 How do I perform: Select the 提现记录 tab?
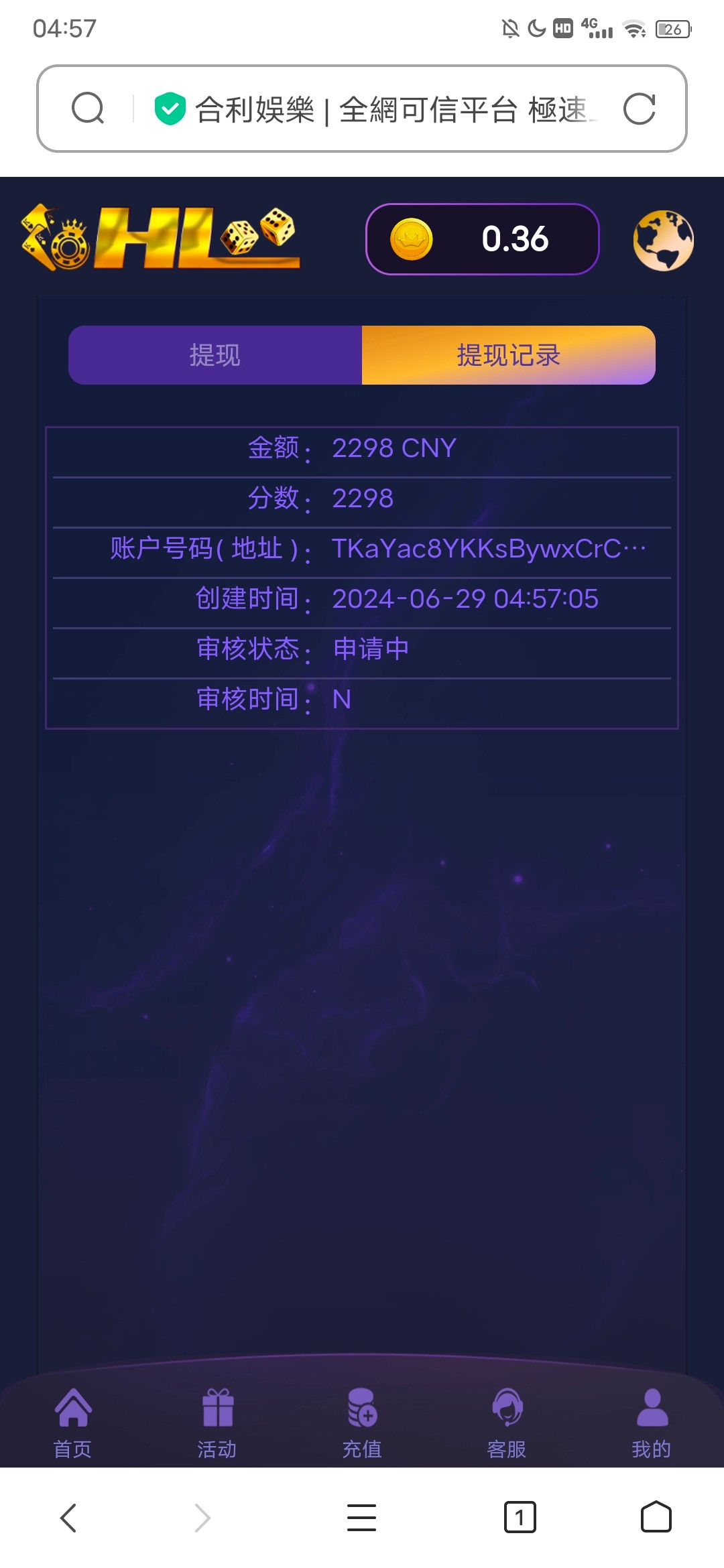point(508,355)
